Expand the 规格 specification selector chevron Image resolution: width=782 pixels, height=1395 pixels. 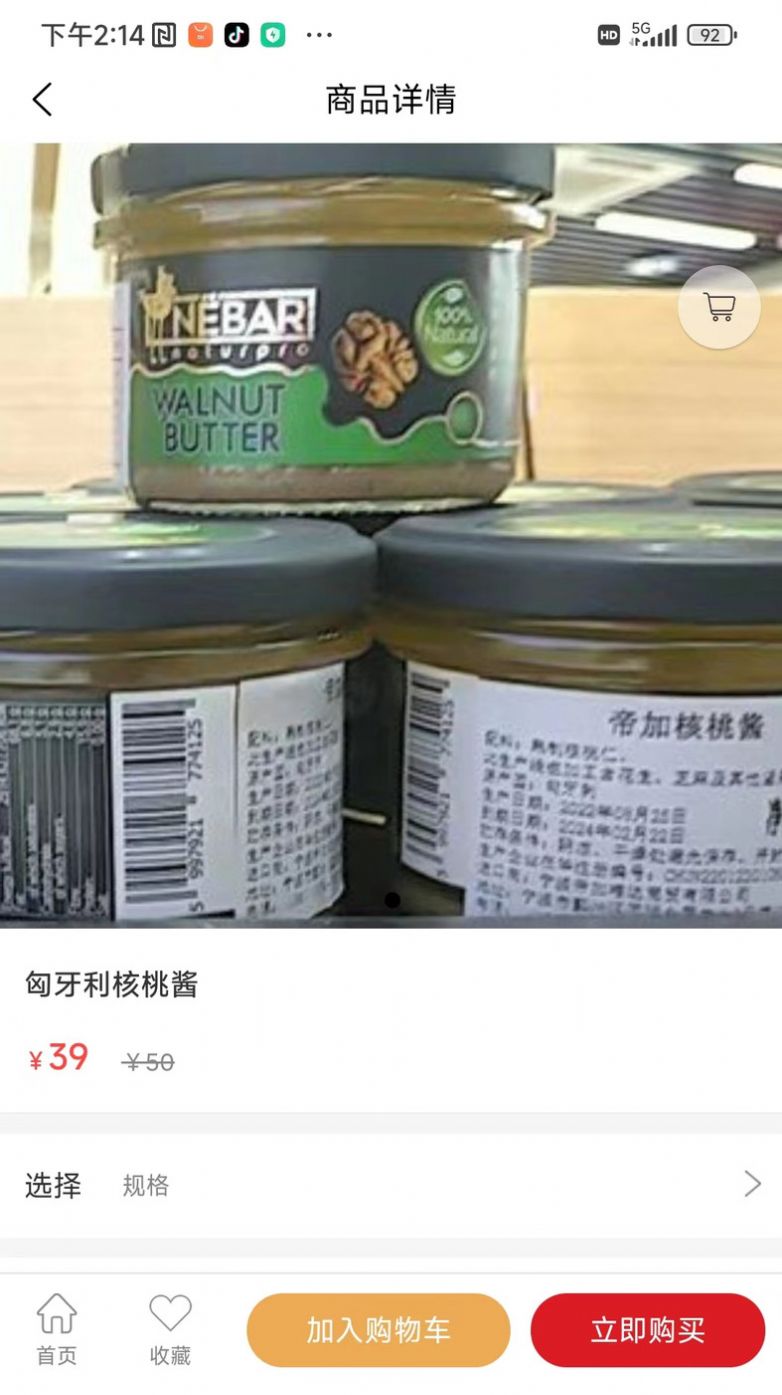coord(752,1183)
